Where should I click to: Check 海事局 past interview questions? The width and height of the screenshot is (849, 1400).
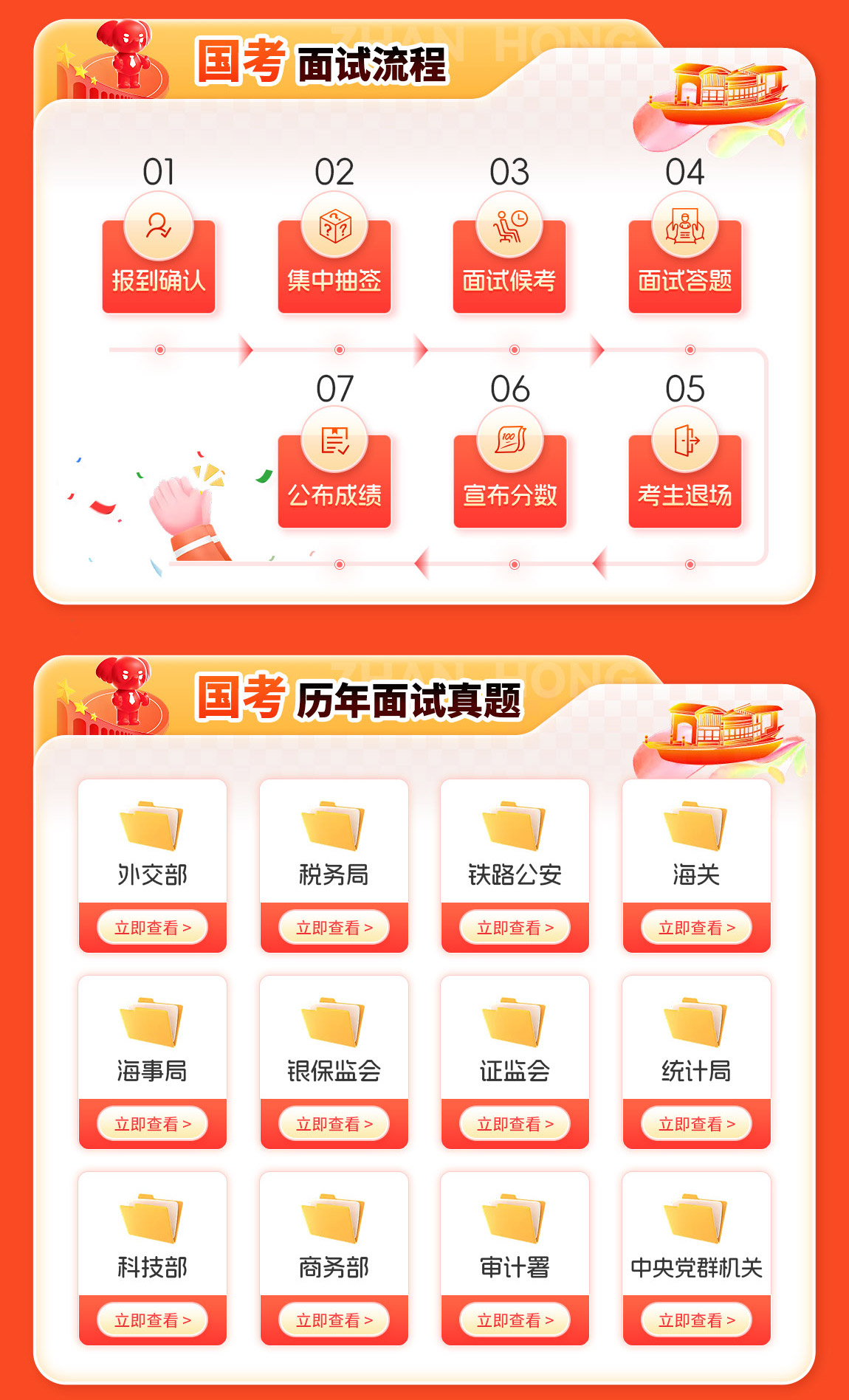152,1124
